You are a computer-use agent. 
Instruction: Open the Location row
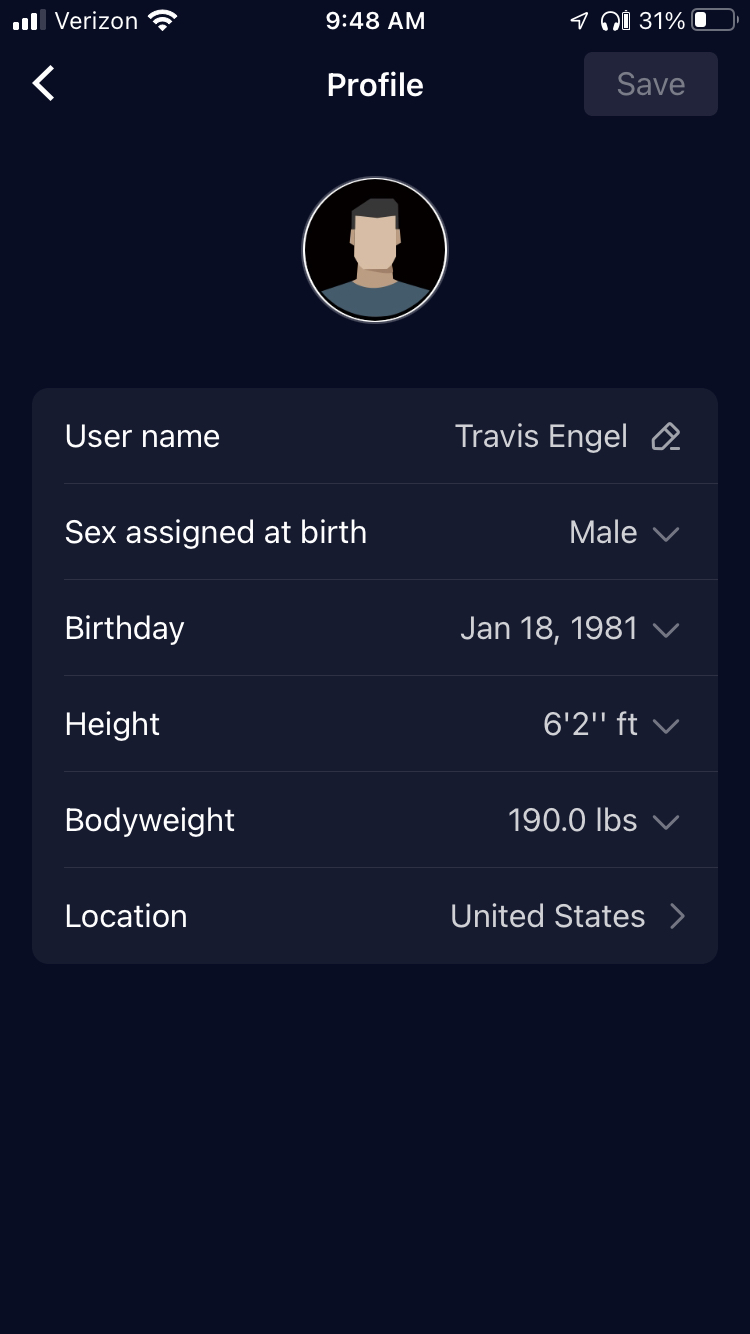click(375, 916)
